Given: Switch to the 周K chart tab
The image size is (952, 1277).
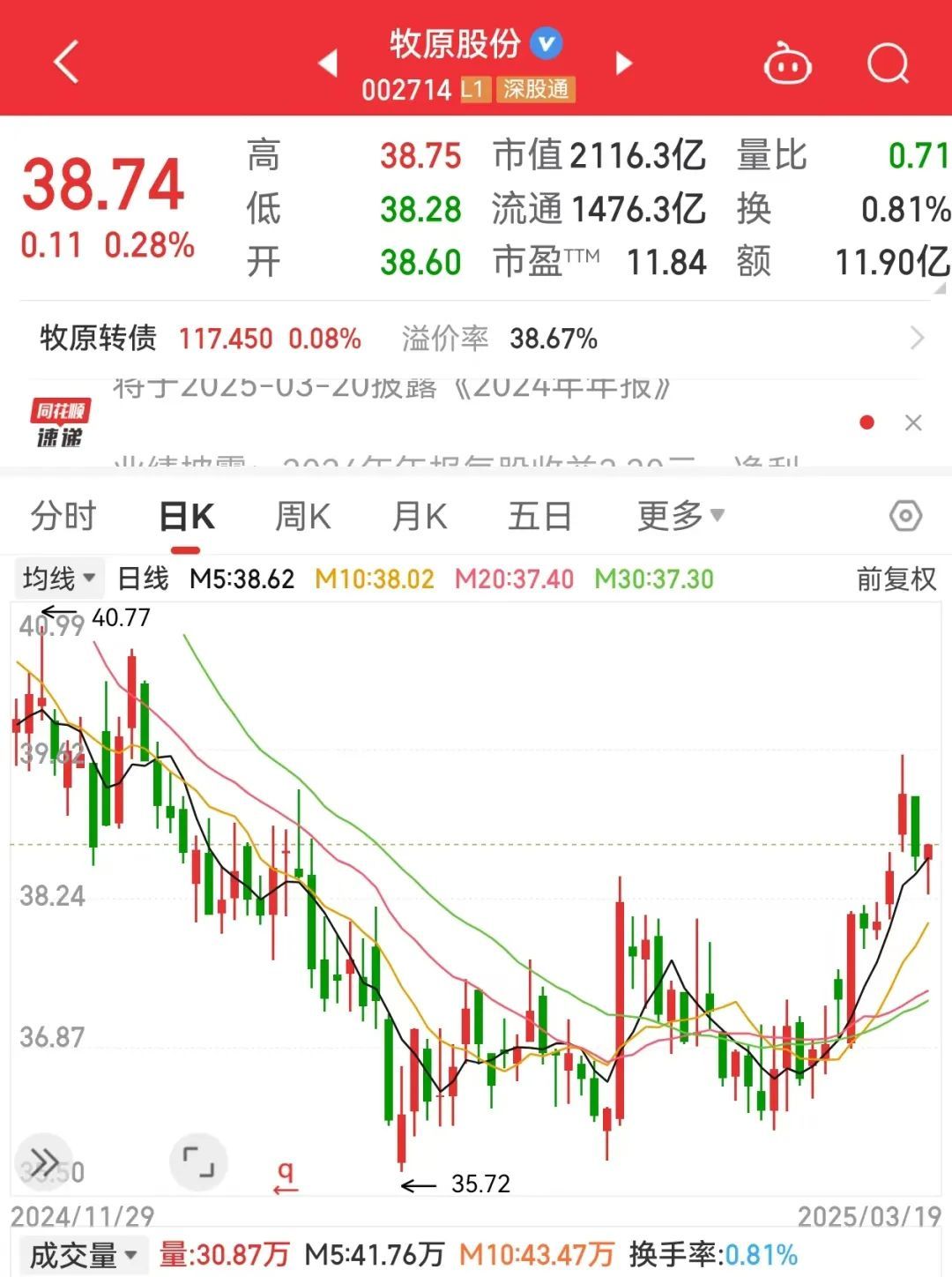Looking at the screenshot, I should [302, 517].
